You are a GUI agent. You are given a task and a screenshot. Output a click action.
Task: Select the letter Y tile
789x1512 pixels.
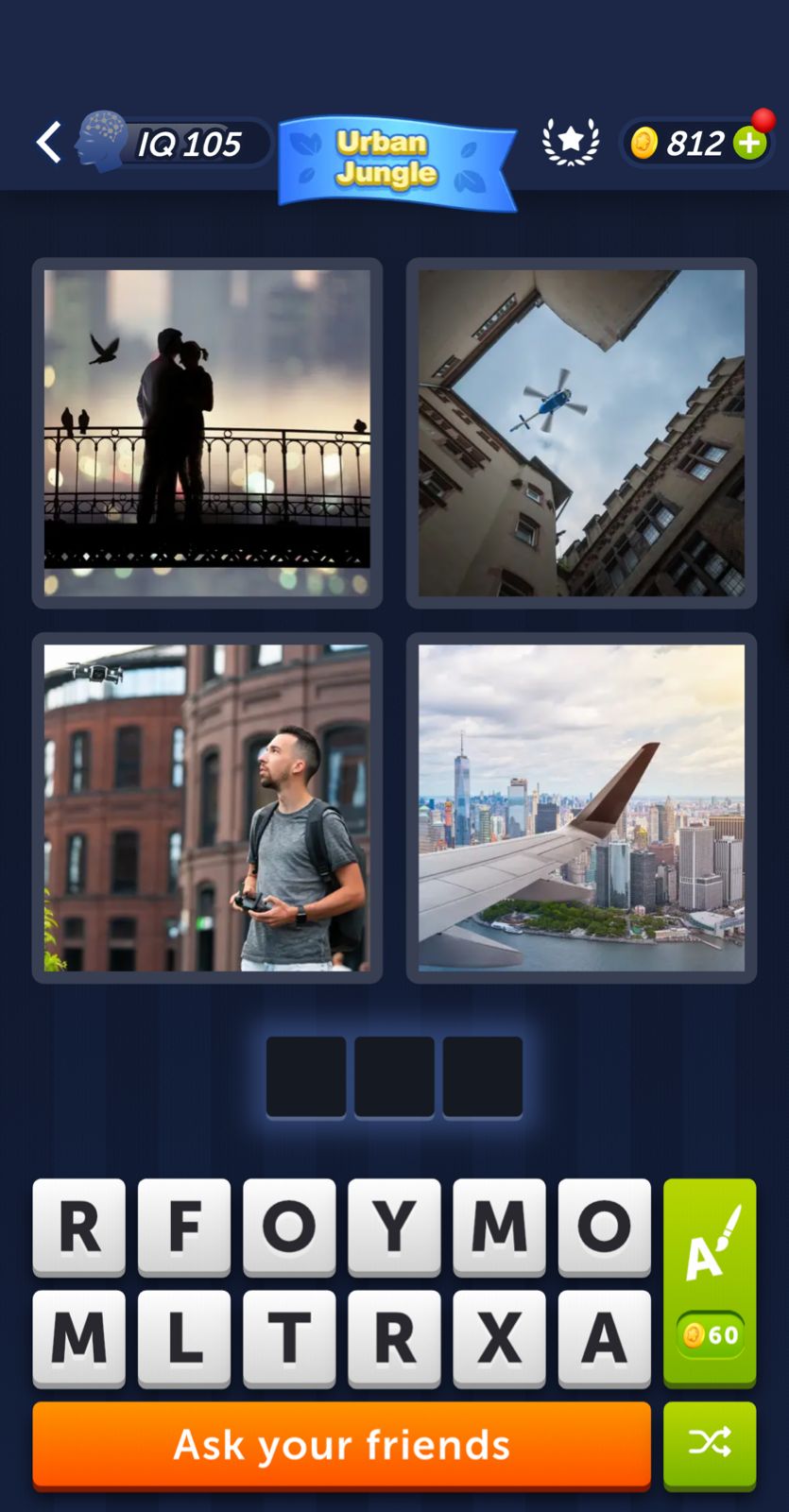(x=394, y=1226)
